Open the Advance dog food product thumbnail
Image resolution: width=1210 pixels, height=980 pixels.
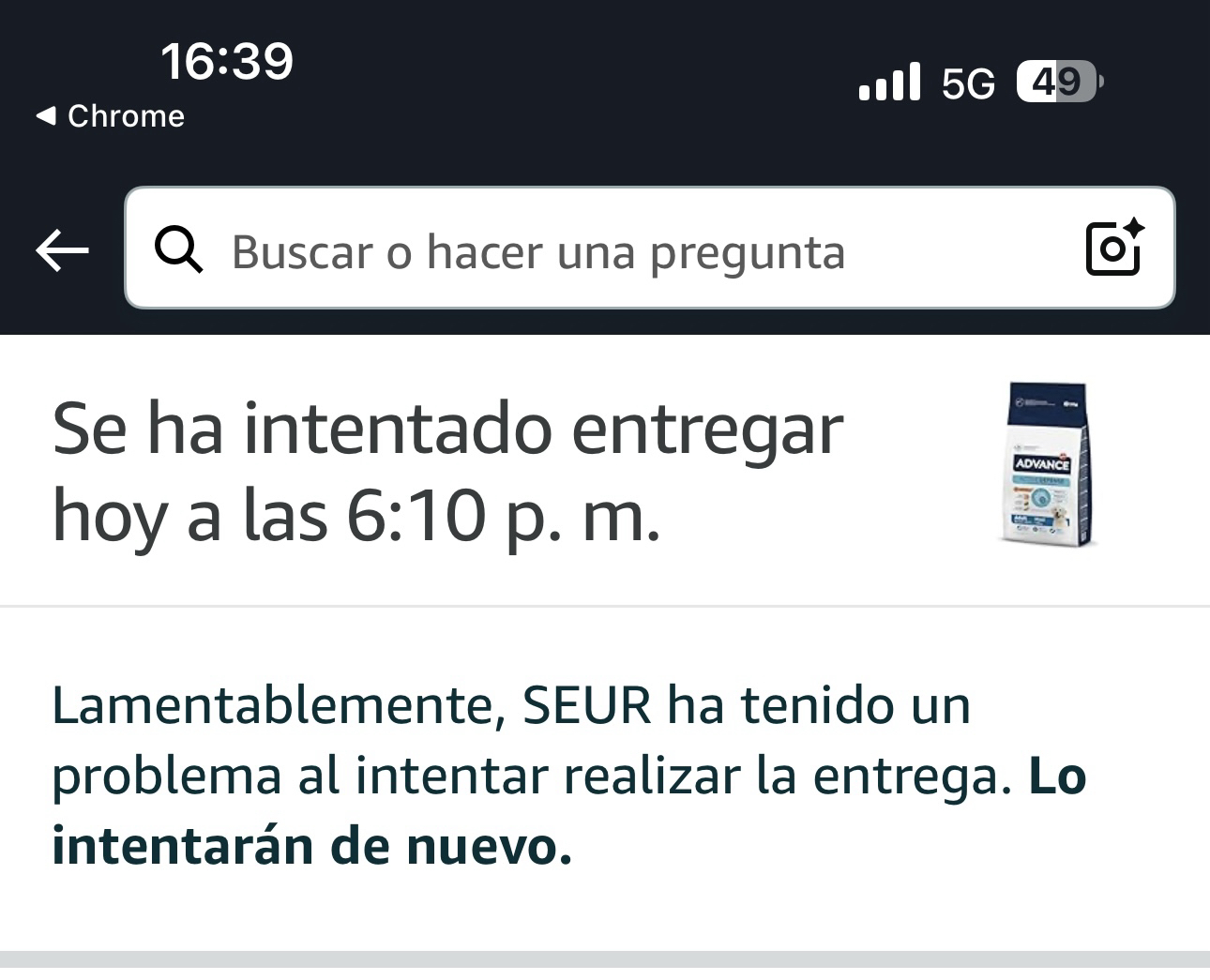(1049, 464)
